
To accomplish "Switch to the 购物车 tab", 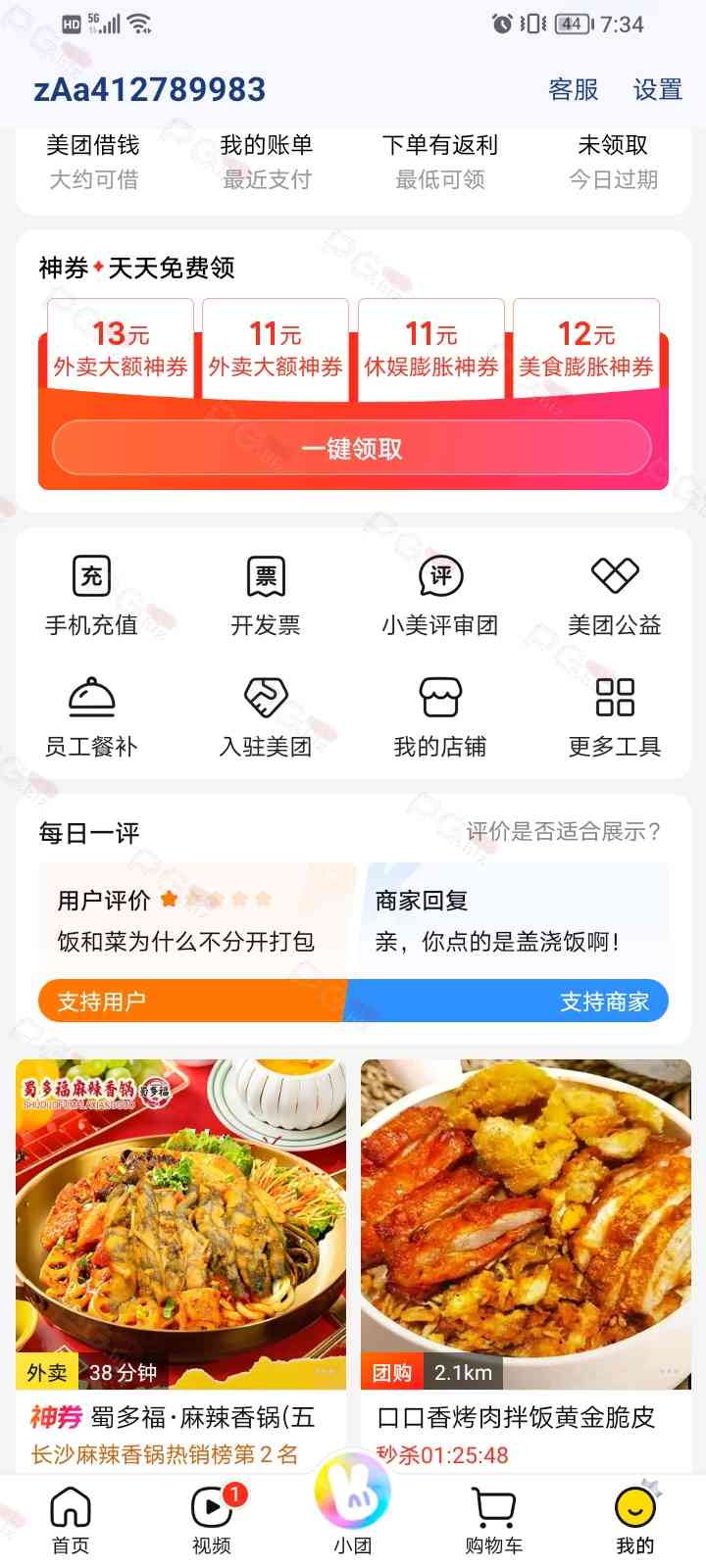I will click(x=493, y=1521).
